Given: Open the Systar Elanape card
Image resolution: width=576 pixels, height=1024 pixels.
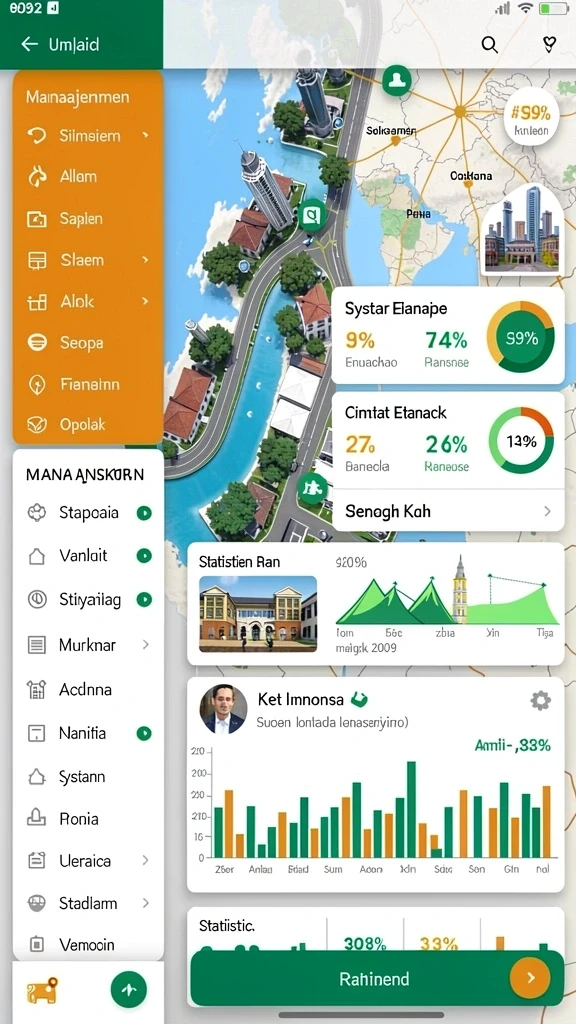Looking at the screenshot, I should point(448,336).
